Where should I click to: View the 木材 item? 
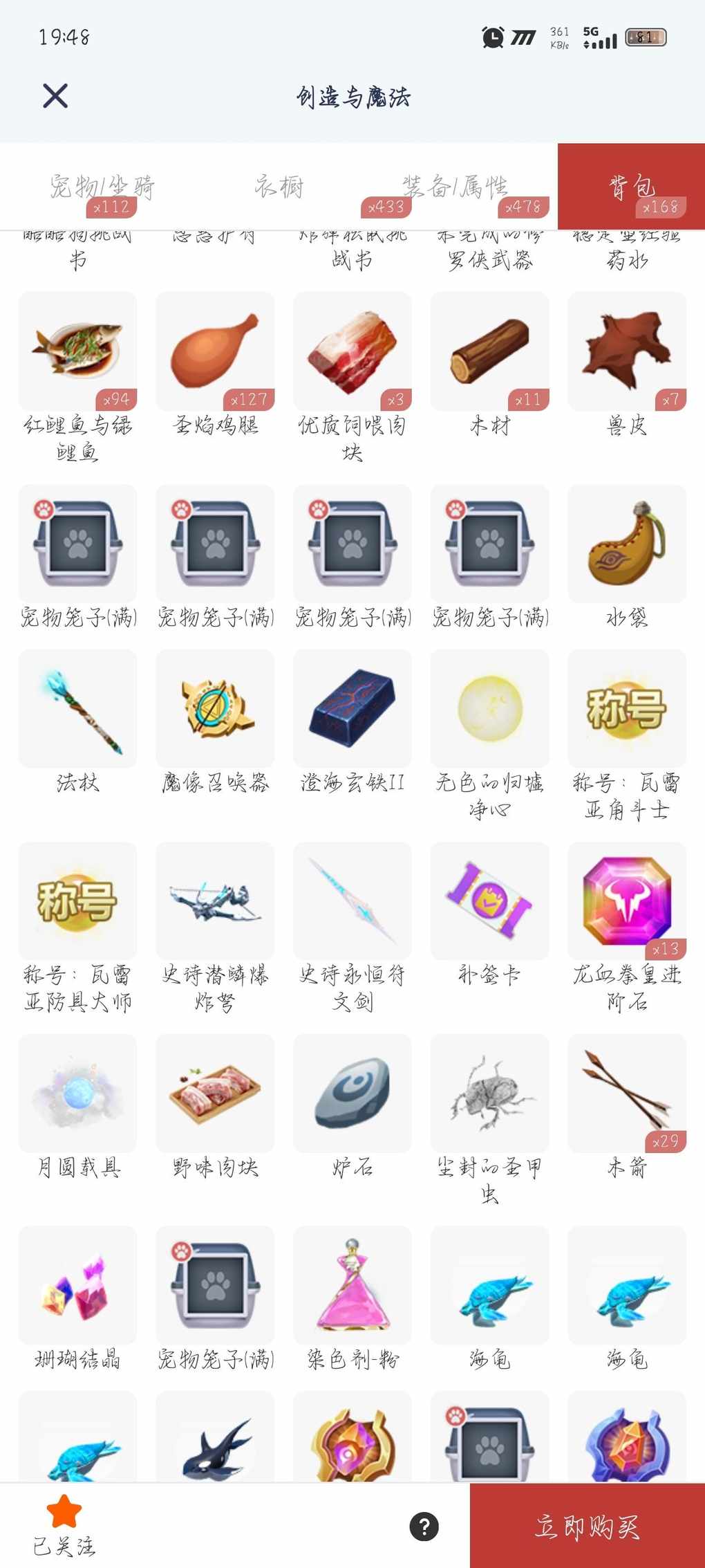tap(489, 351)
